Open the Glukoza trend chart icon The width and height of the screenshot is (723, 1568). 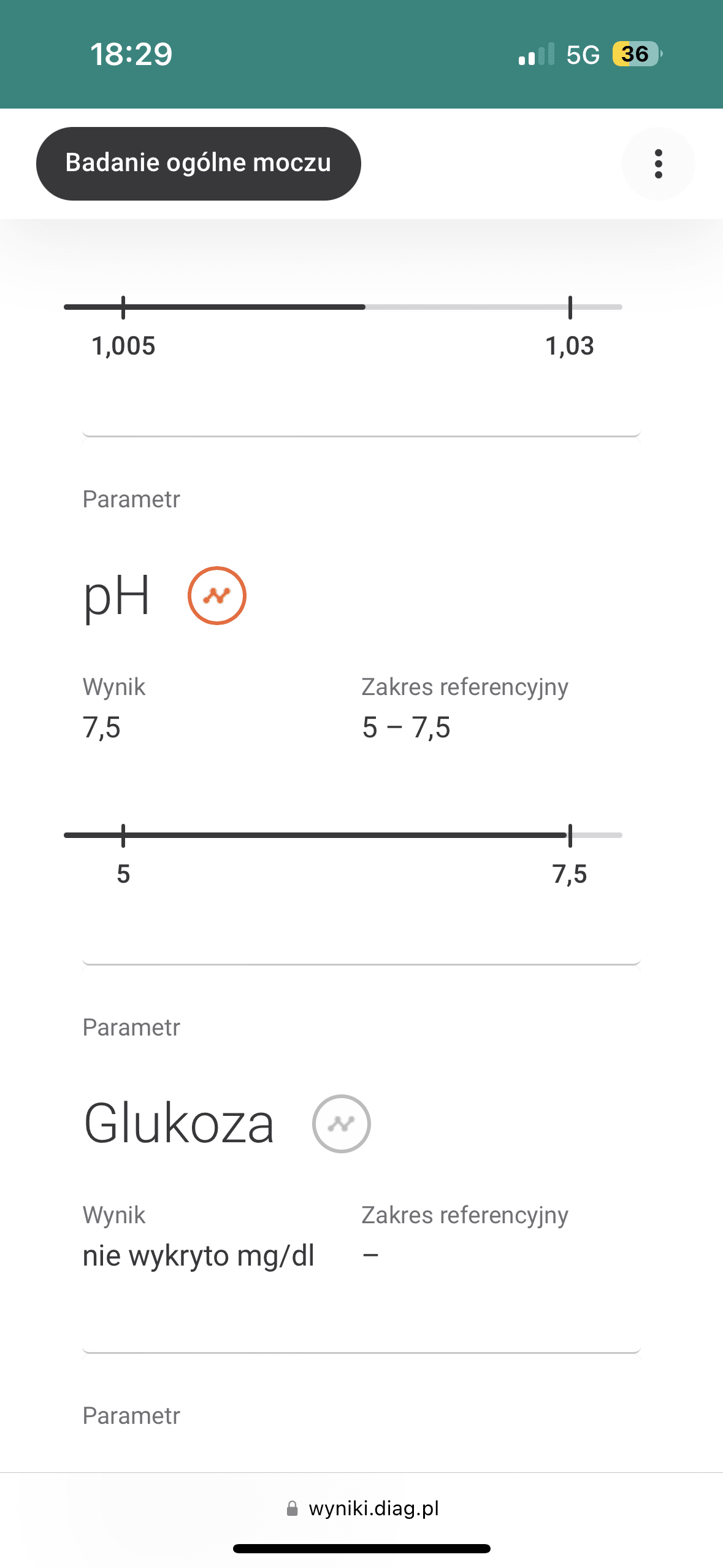(341, 1123)
